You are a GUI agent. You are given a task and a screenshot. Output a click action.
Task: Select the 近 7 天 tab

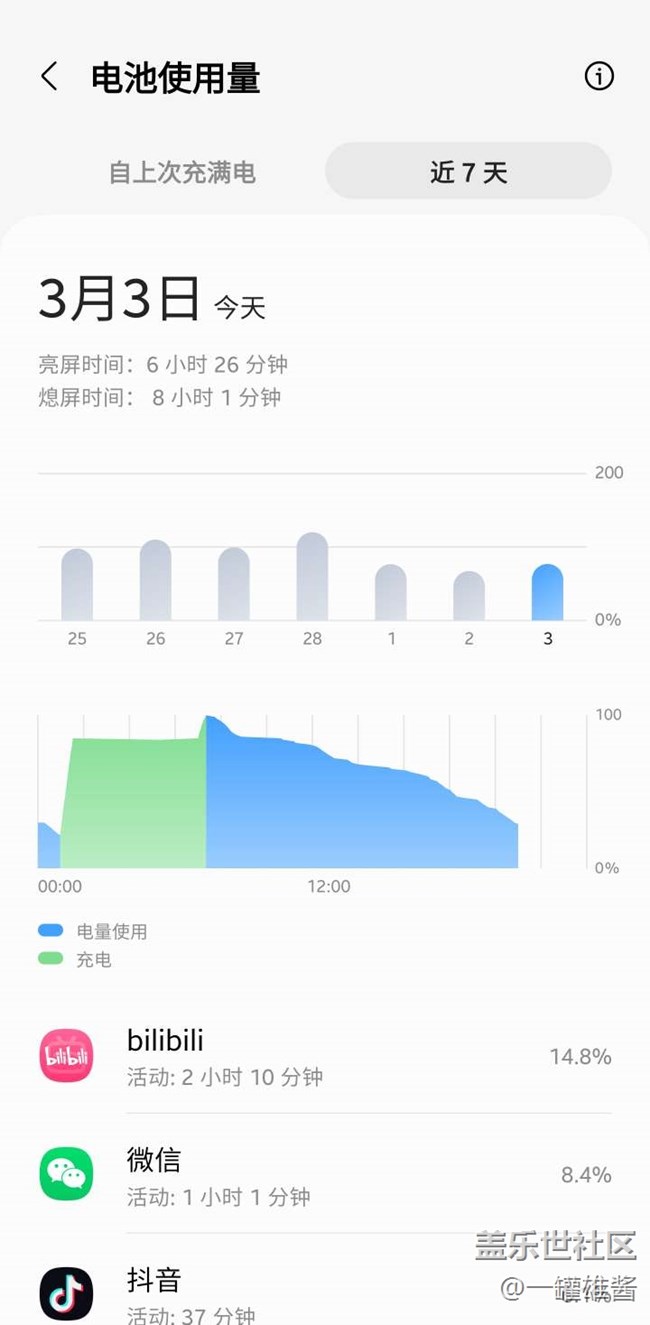[x=468, y=172]
